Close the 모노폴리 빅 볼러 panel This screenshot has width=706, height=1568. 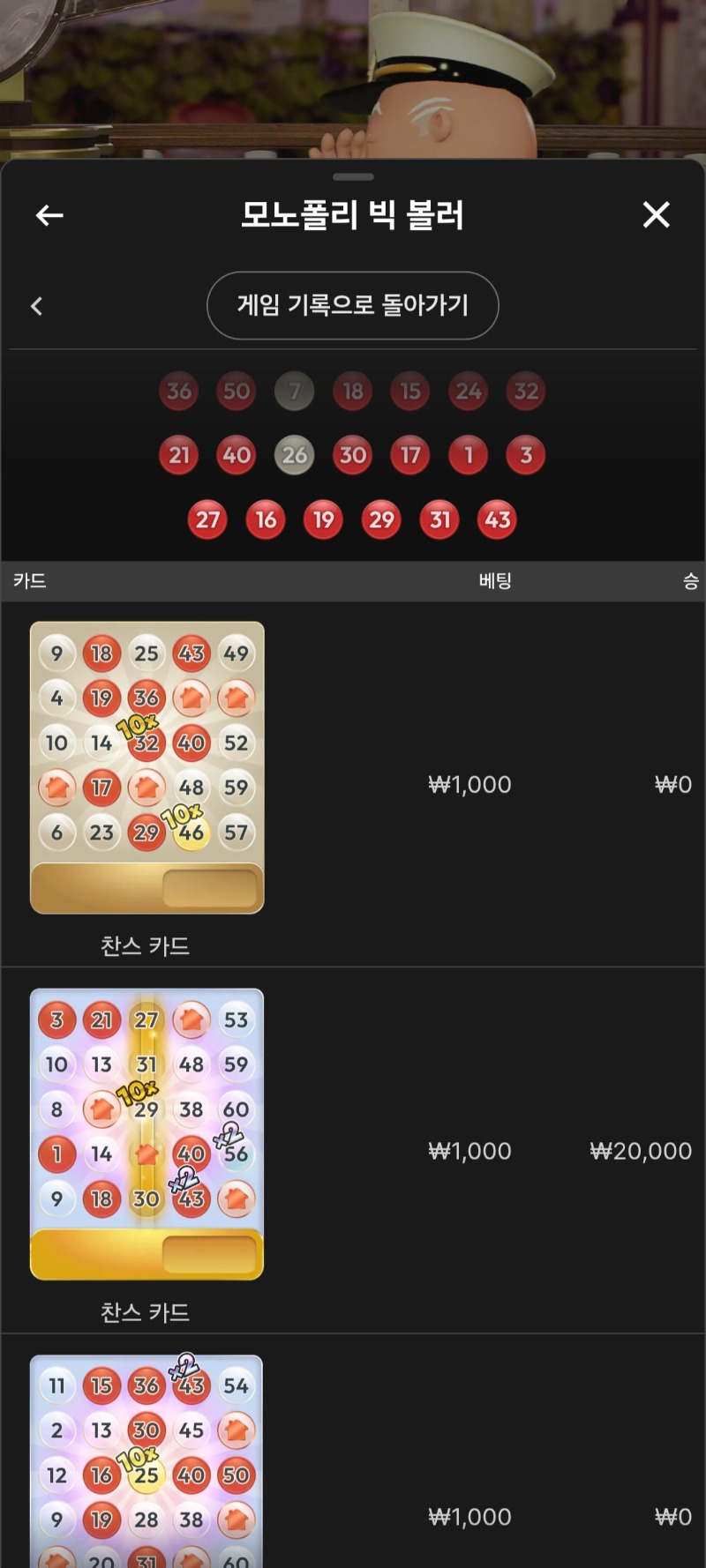pyautogui.click(x=656, y=214)
